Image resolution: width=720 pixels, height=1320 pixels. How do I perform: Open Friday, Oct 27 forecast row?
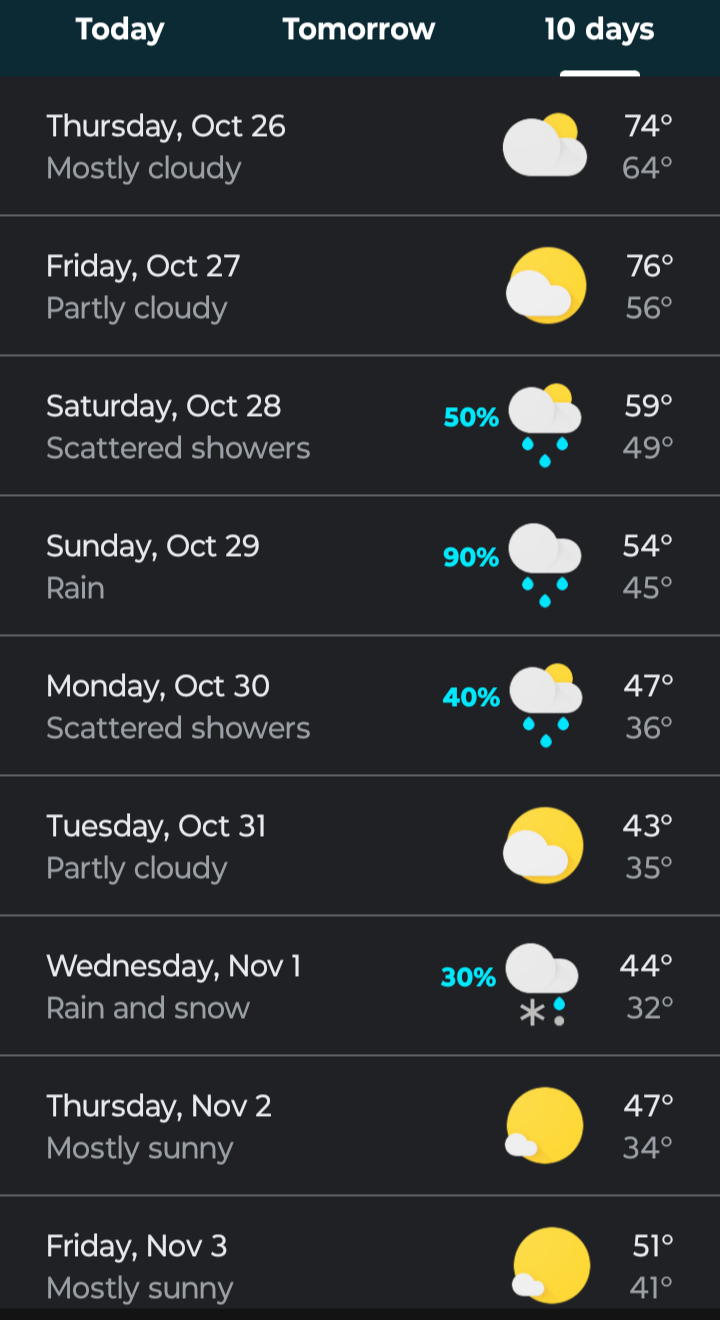360,286
